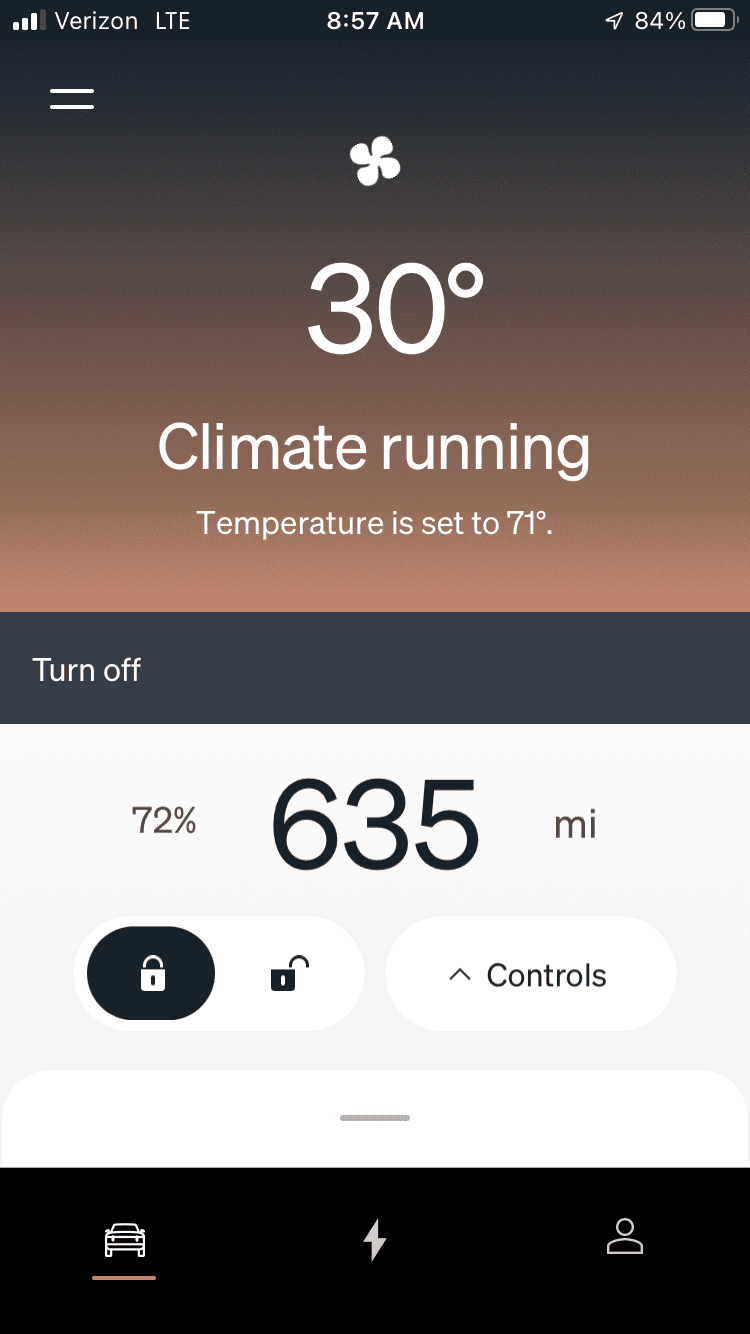
Task: Unlock the car with the open padlock
Action: (290, 973)
